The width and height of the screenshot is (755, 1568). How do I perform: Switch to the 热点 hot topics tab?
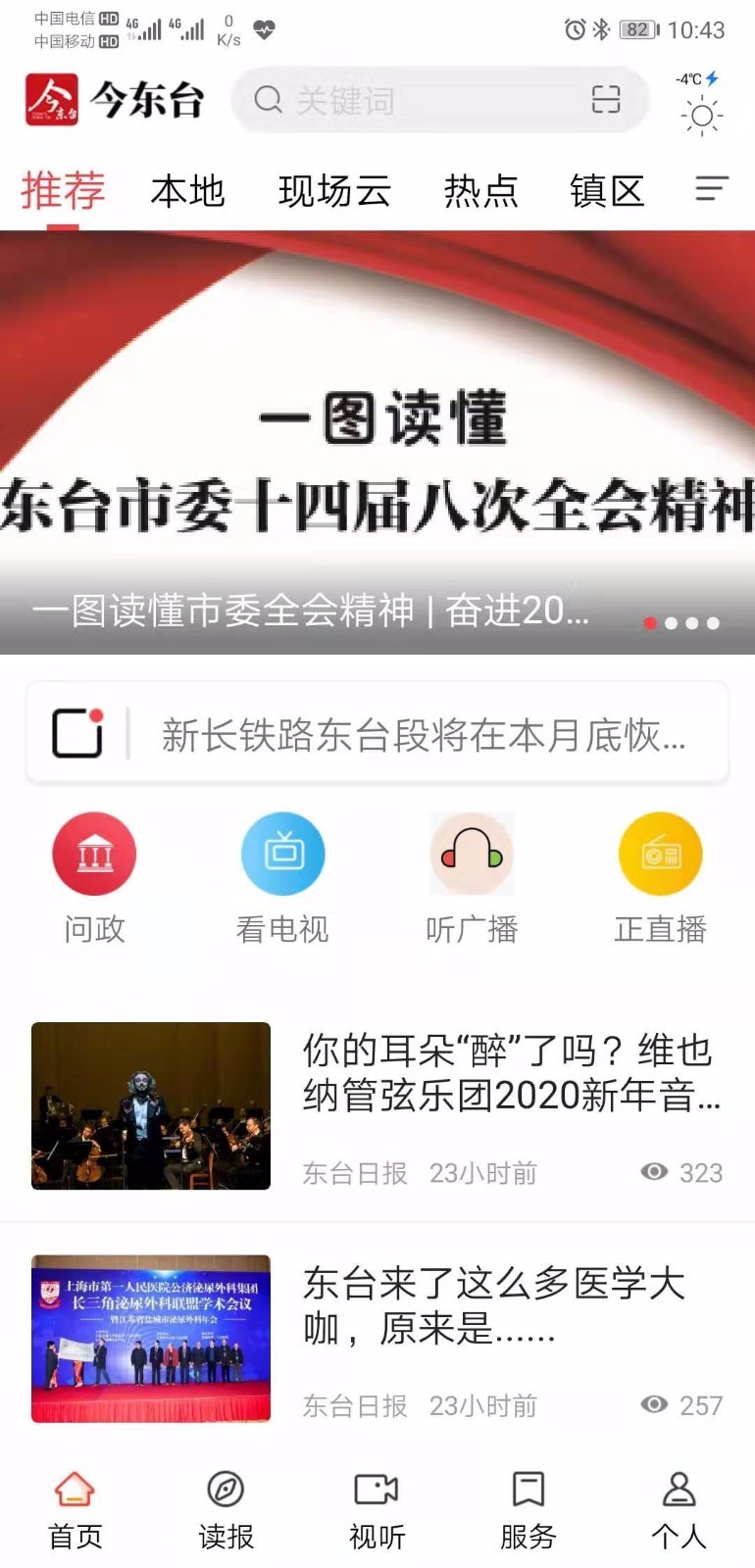[x=480, y=192]
